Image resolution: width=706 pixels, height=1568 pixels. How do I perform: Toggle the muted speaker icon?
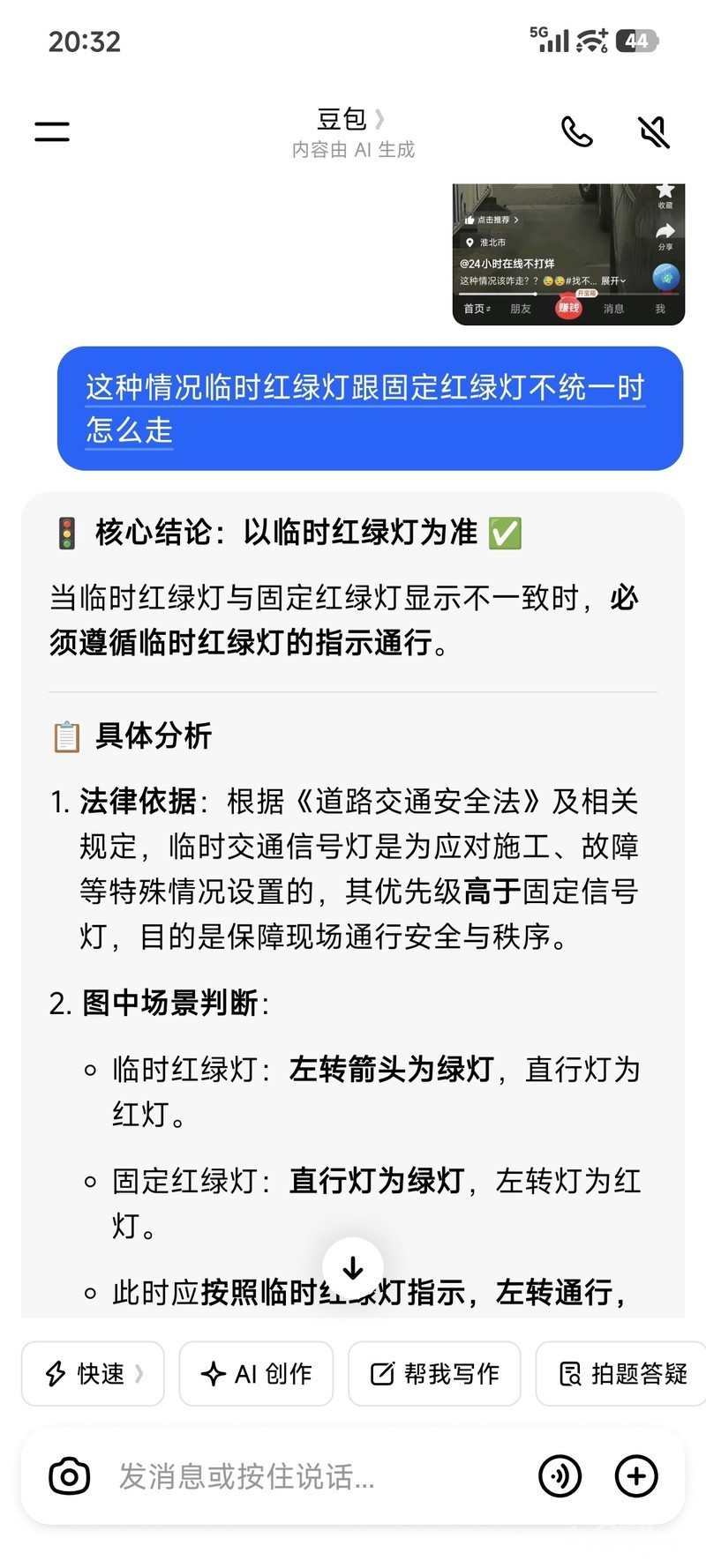point(654,132)
